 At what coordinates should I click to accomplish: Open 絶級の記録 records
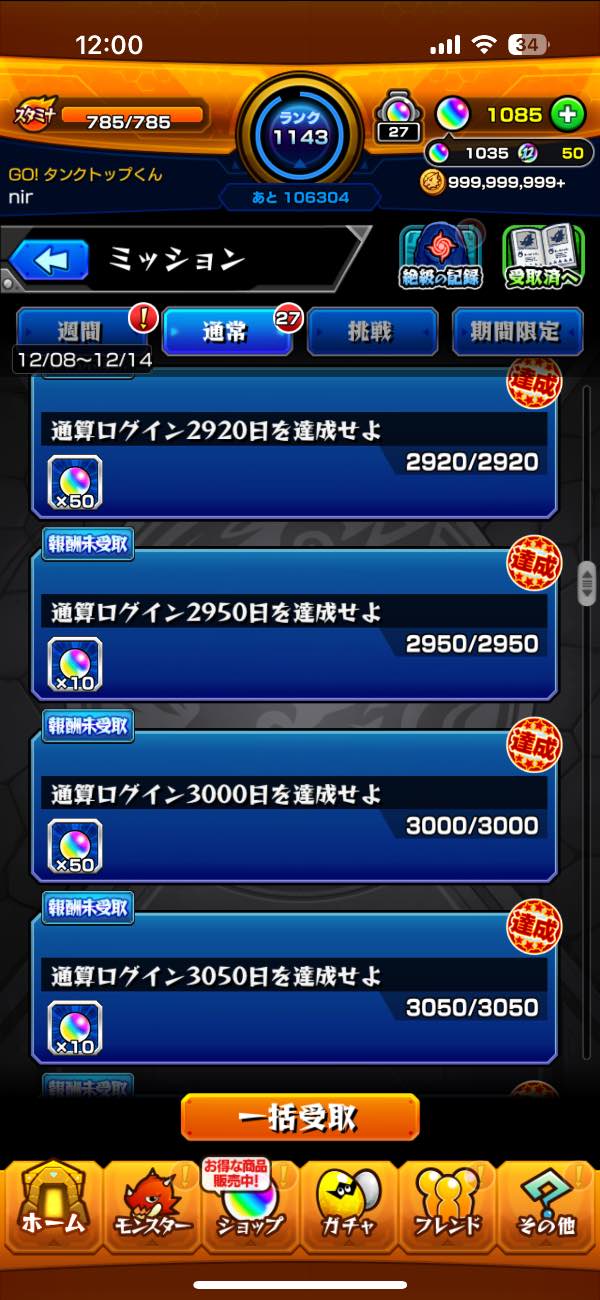pos(441,257)
